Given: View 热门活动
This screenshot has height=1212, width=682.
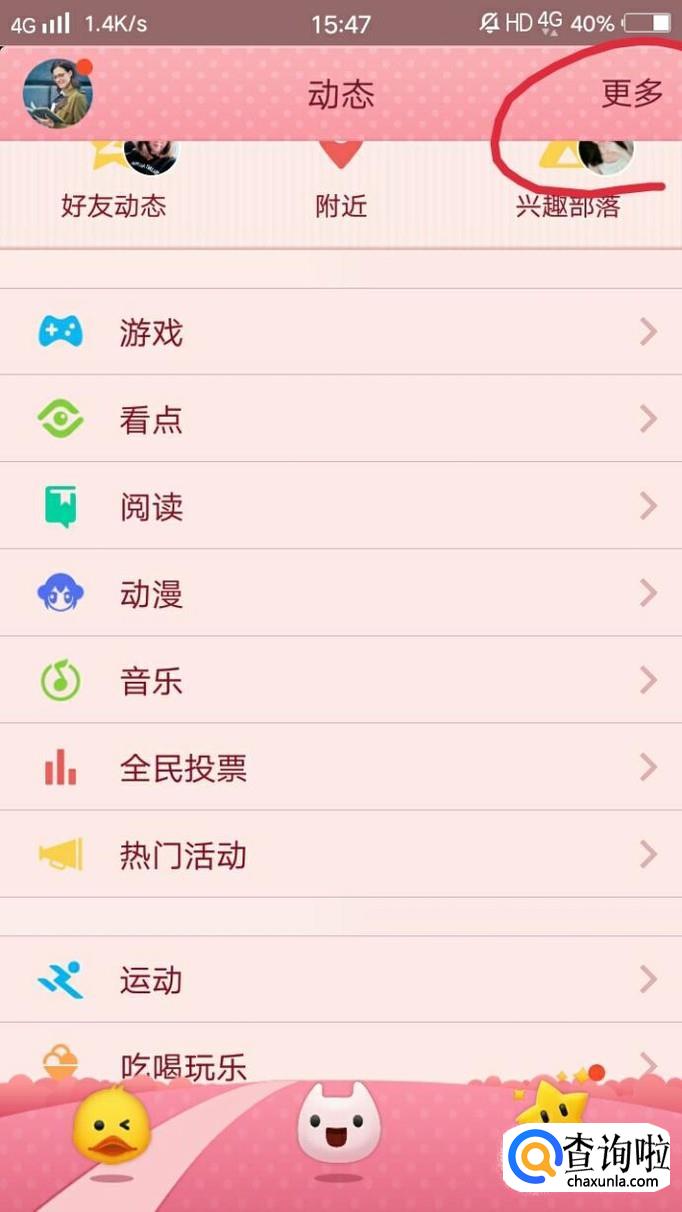Looking at the screenshot, I should pos(341,855).
